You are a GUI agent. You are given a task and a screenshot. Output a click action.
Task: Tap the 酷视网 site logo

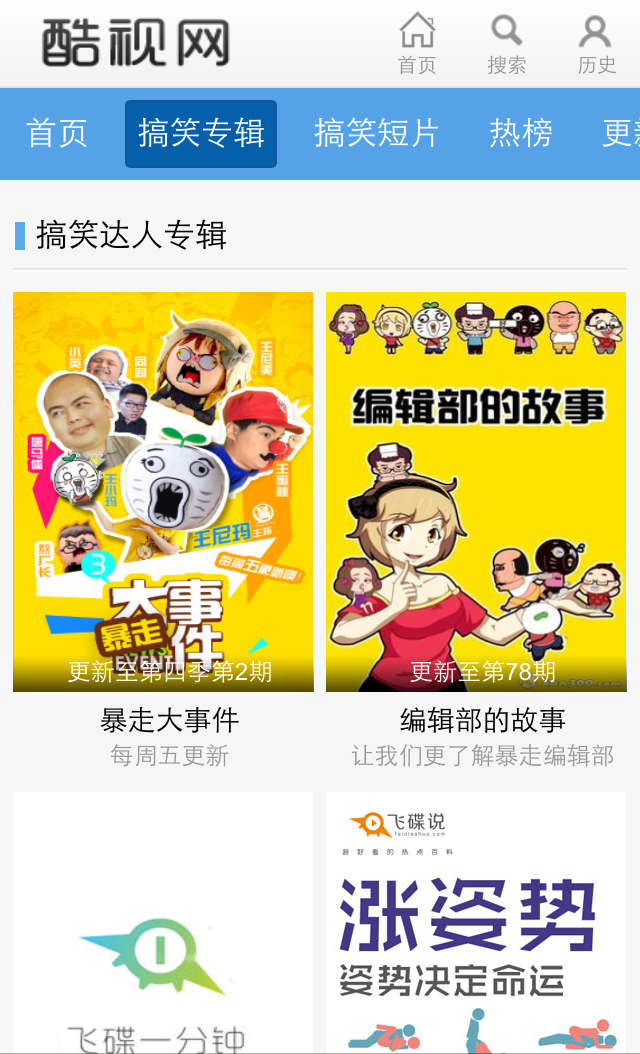coord(136,44)
